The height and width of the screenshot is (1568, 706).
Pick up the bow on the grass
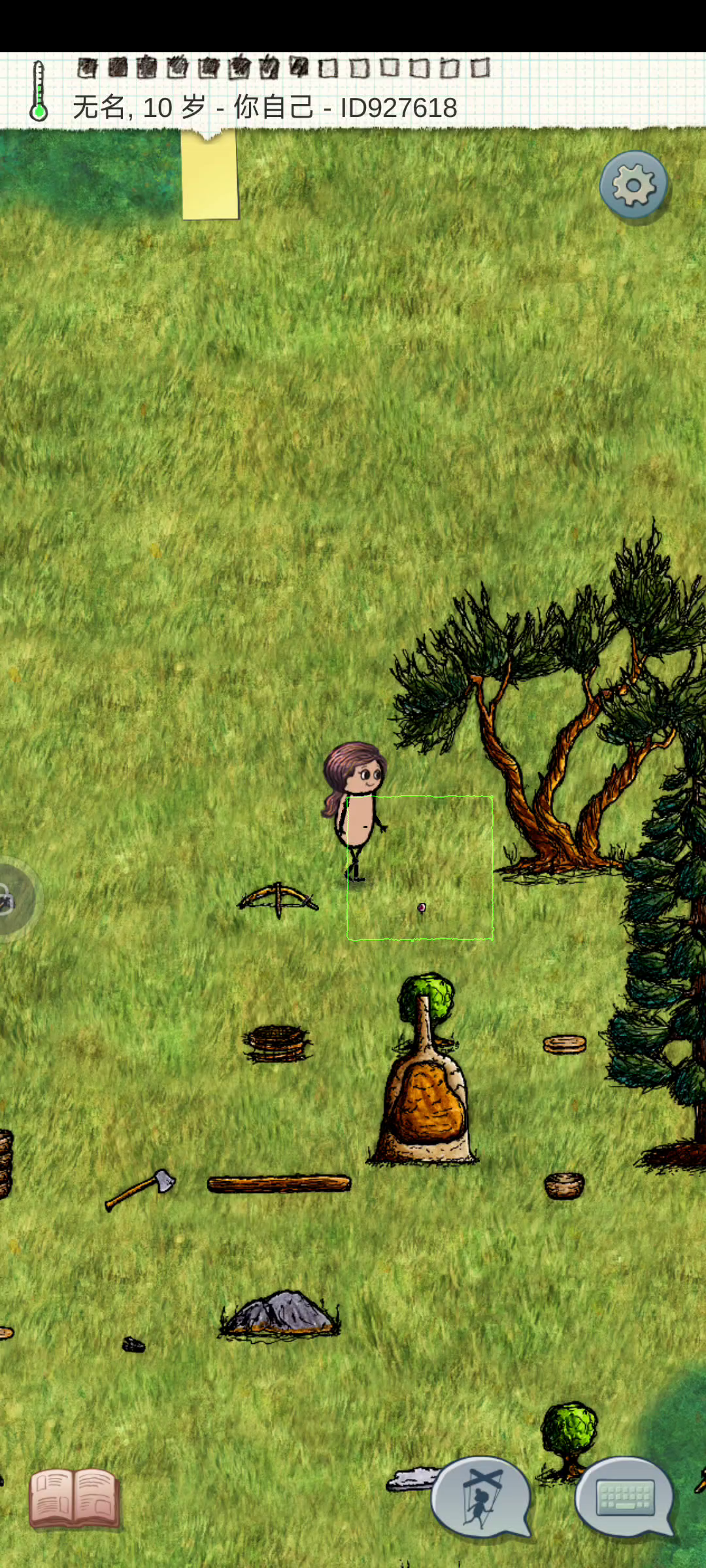pyautogui.click(x=278, y=900)
